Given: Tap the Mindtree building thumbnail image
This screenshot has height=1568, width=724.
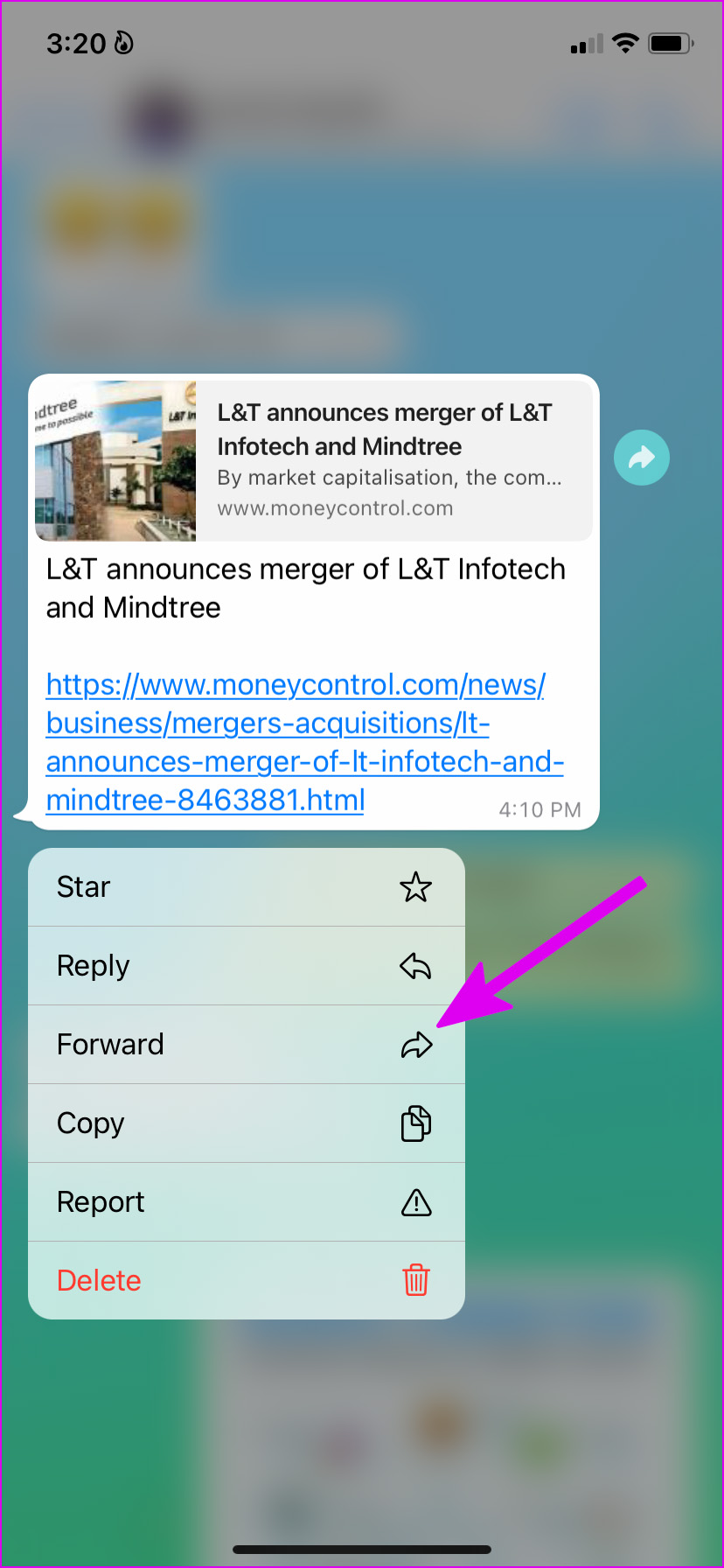Looking at the screenshot, I should (x=115, y=458).
